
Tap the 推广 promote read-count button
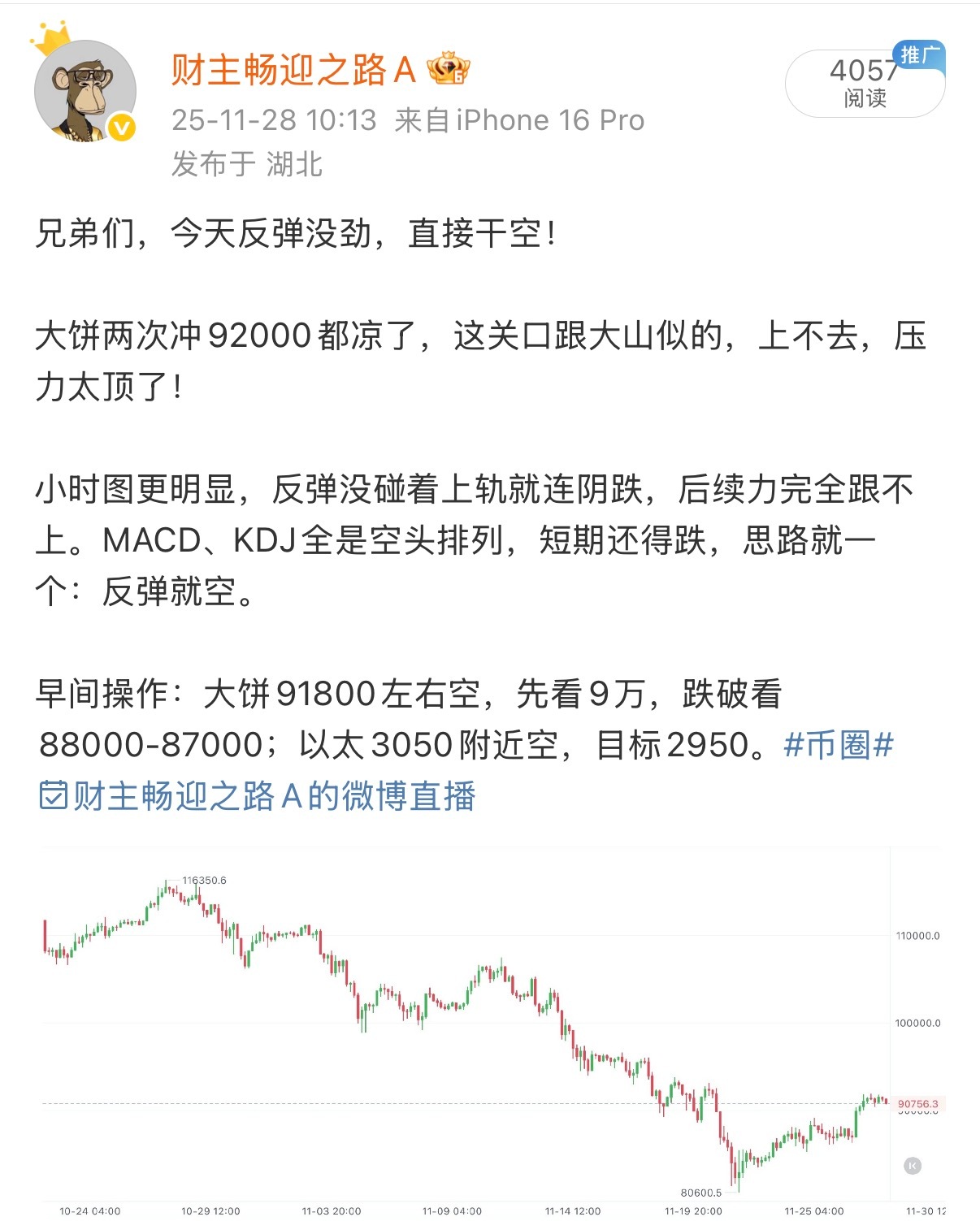click(x=865, y=83)
